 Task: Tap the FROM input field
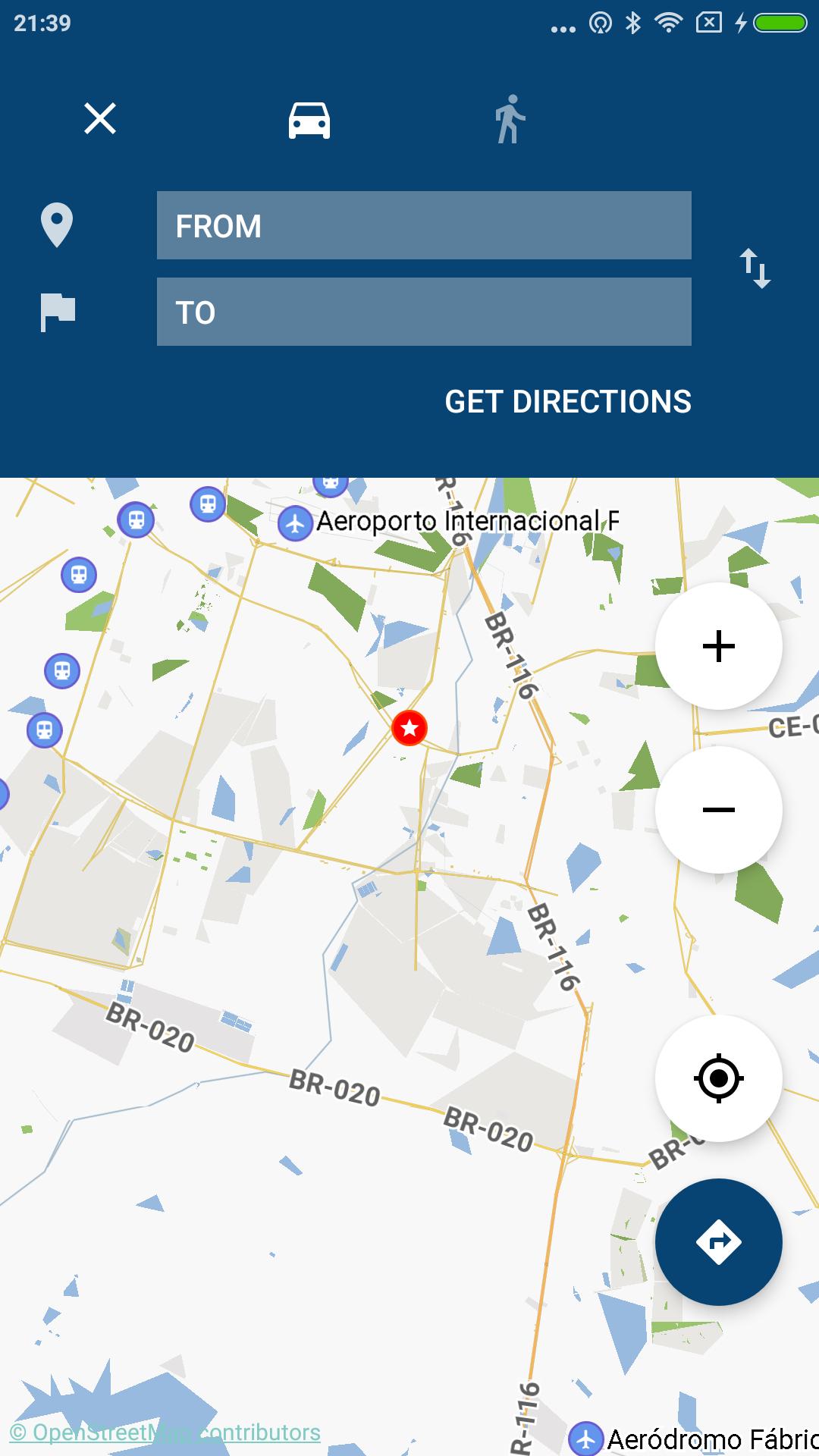click(424, 225)
